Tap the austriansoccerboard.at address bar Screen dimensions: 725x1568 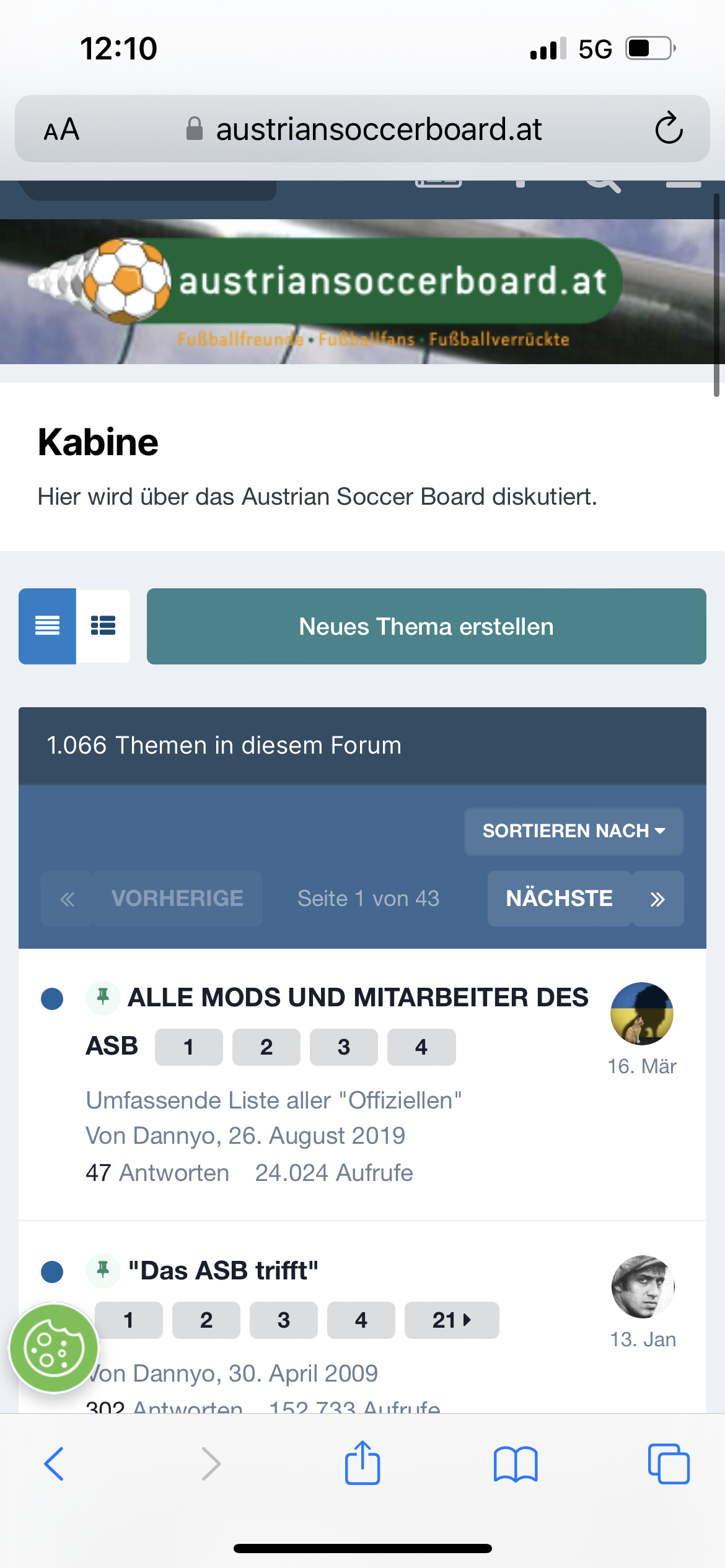[x=362, y=129]
